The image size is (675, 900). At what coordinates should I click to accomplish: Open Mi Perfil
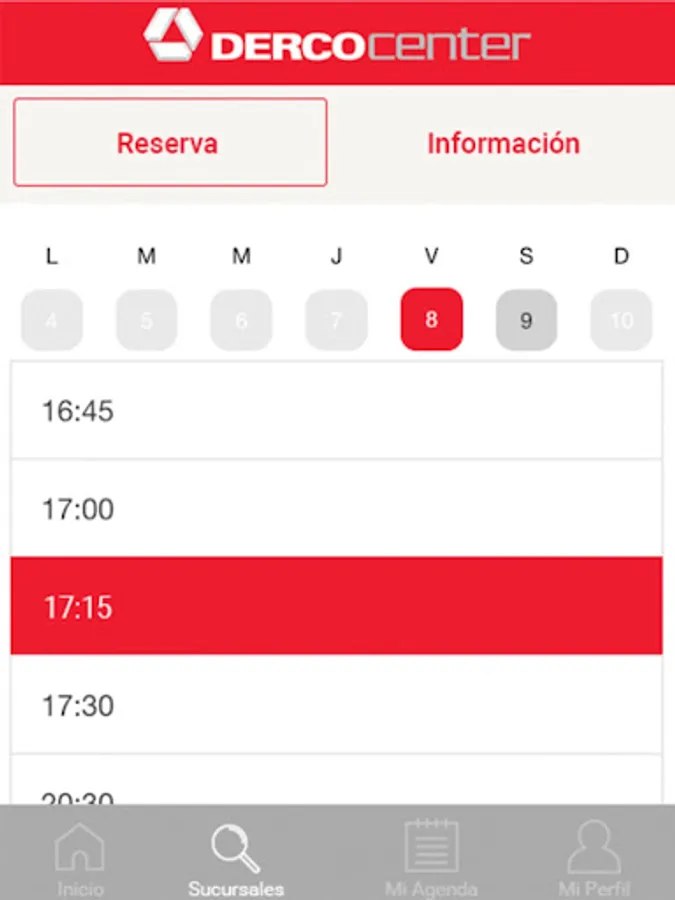coord(593,857)
